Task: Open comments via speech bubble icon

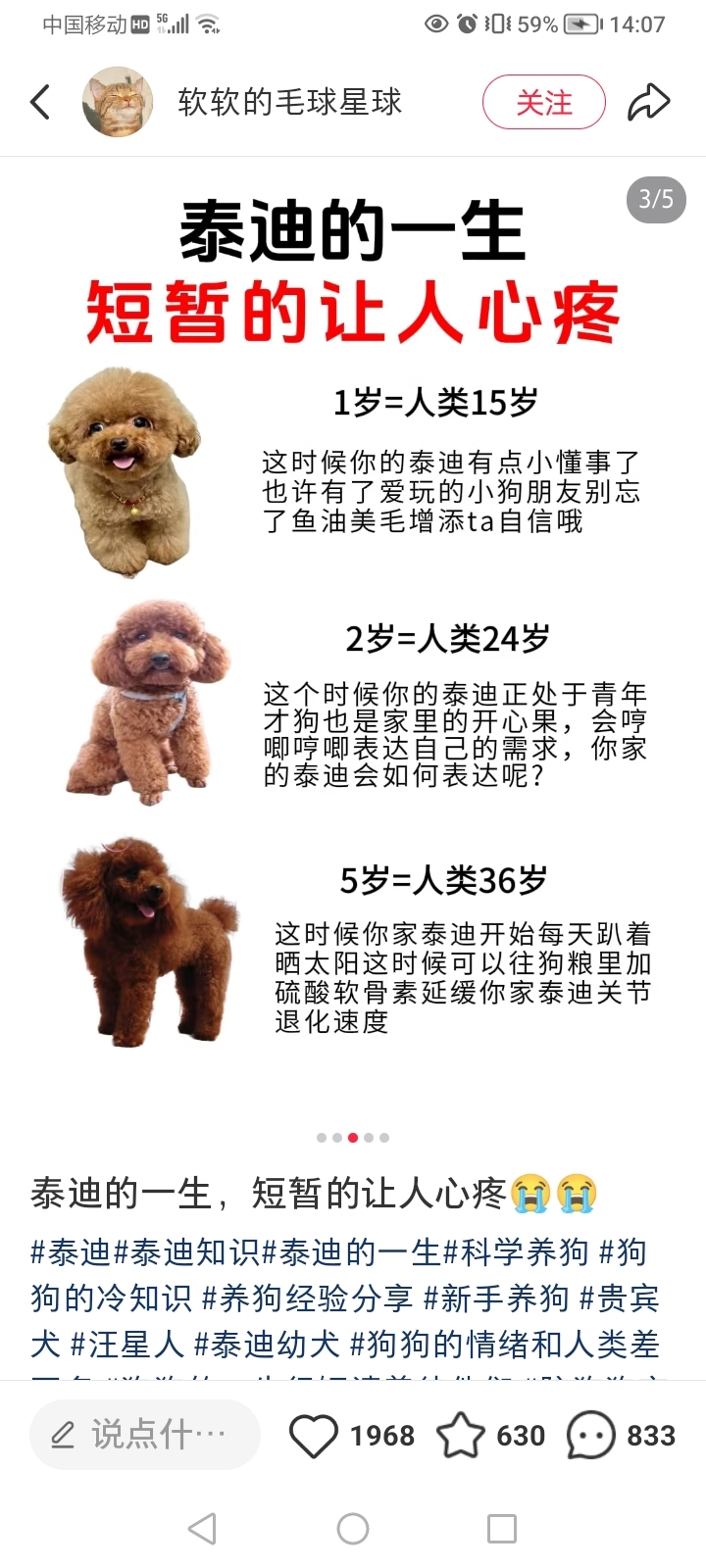Action: 591,1436
